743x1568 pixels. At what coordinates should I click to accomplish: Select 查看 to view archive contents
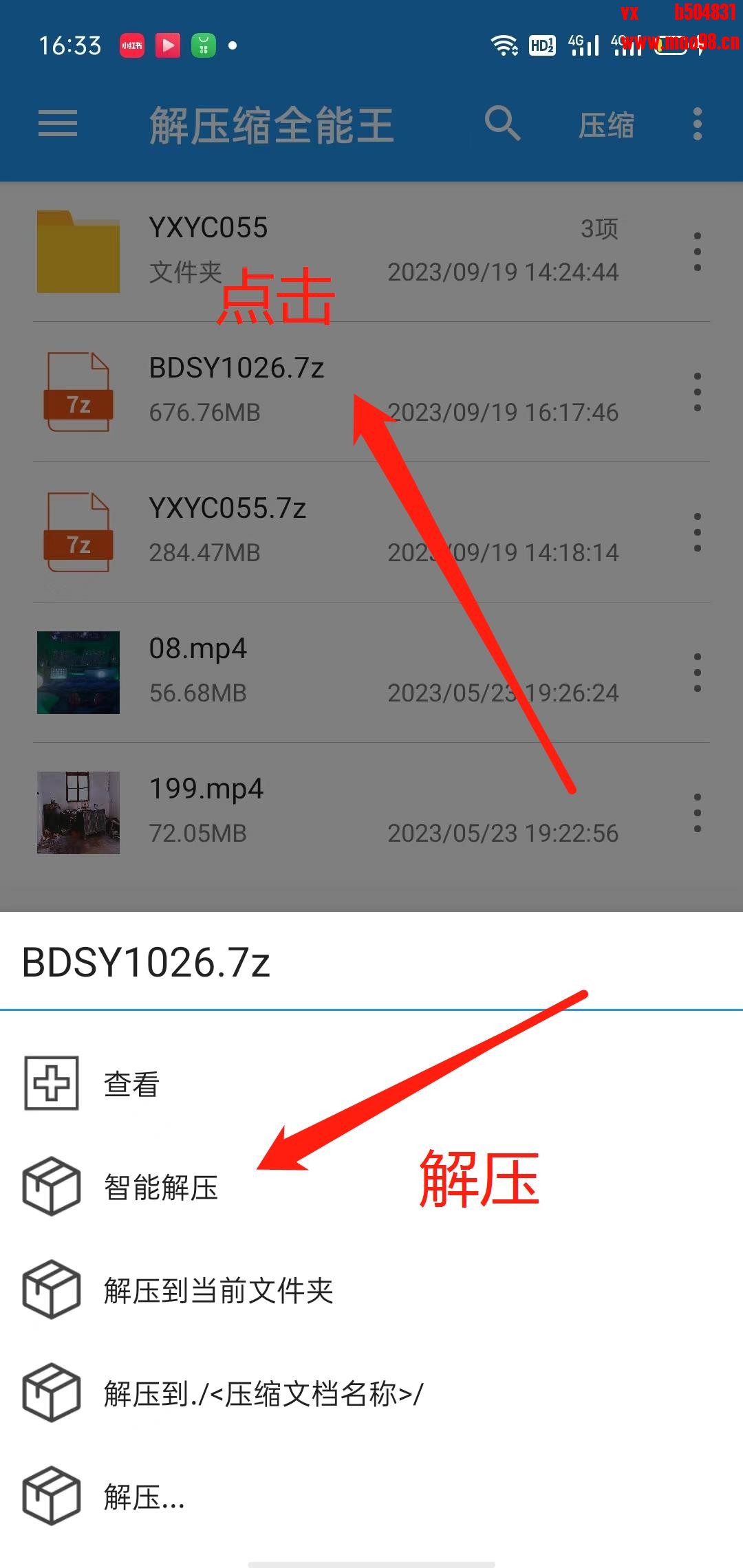tap(131, 1085)
